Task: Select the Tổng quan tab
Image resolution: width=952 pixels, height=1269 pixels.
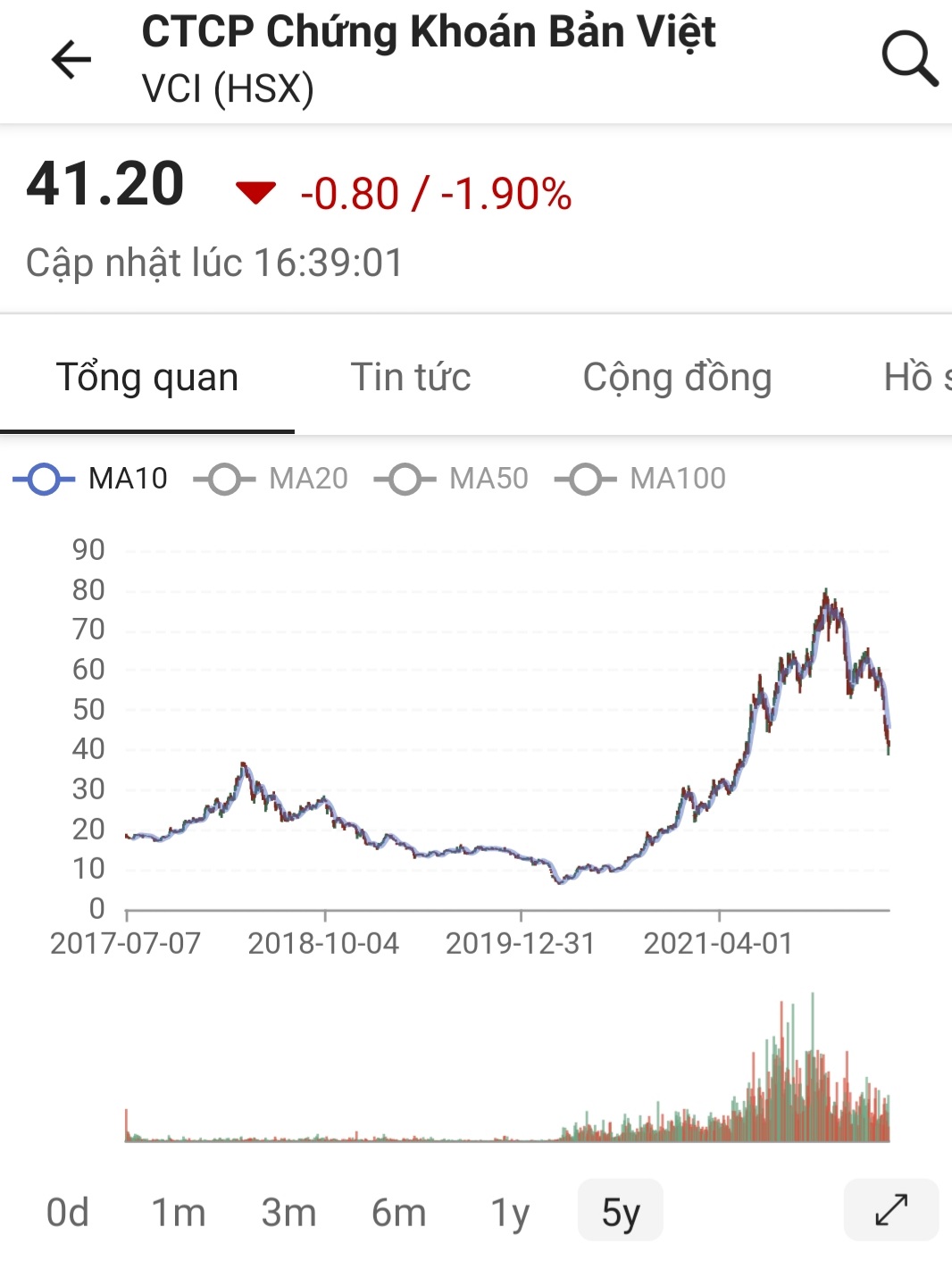Action: pos(147,377)
